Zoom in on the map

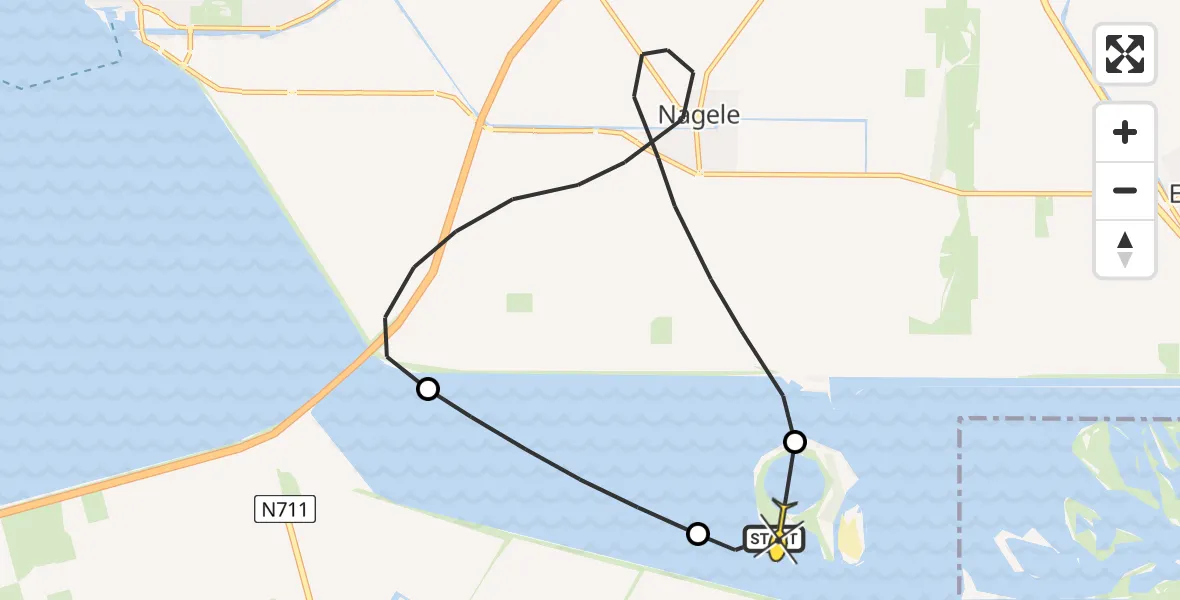coord(1125,133)
